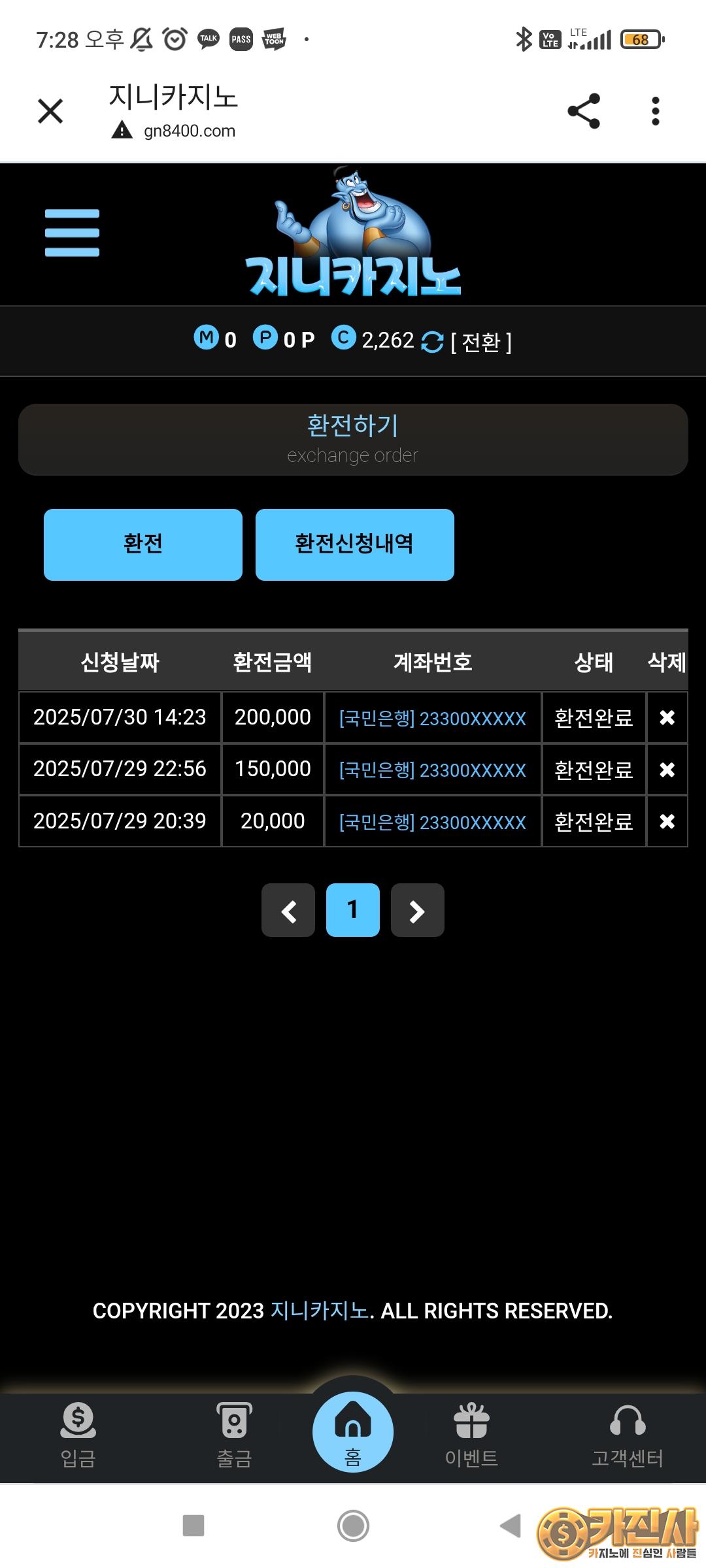The width and height of the screenshot is (706, 1568).
Task: Switch to the 환전 tab
Action: [143, 544]
